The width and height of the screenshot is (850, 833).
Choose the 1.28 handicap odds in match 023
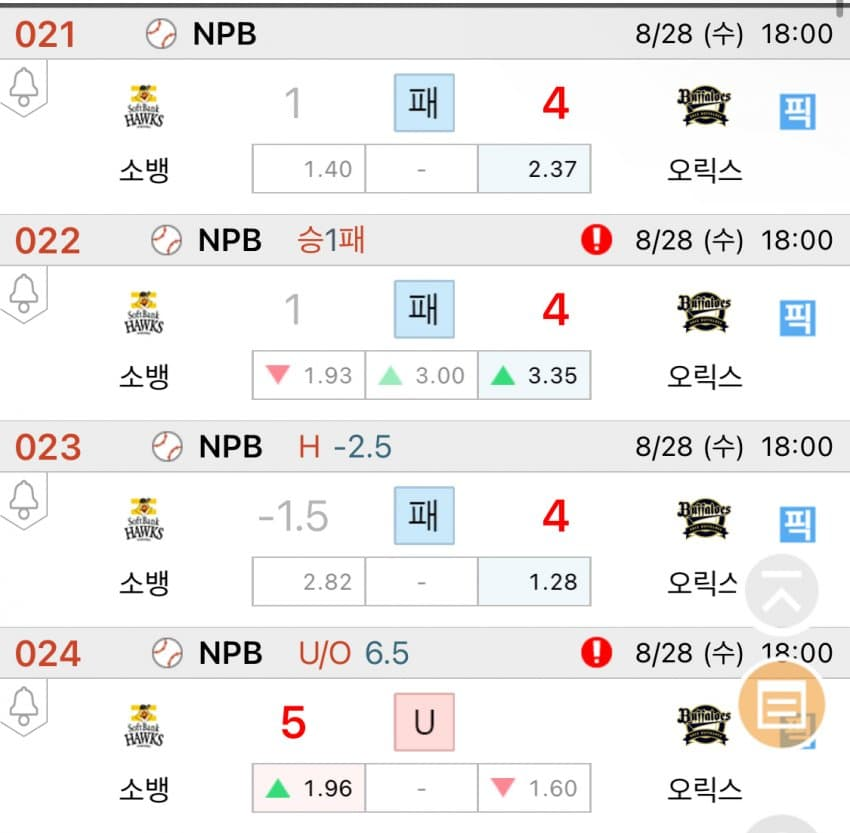(x=534, y=582)
